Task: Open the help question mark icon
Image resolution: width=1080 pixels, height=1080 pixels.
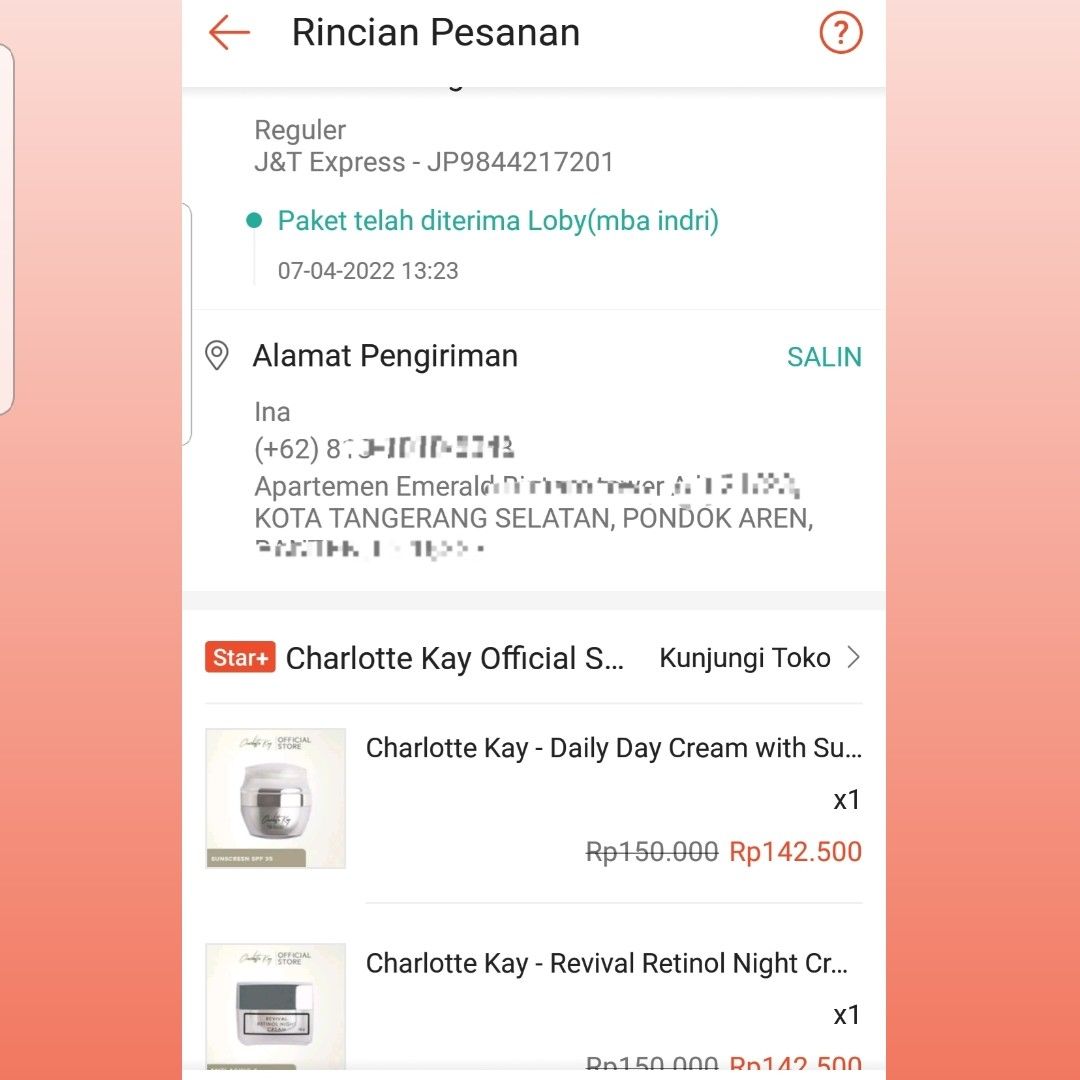Action: click(x=840, y=34)
